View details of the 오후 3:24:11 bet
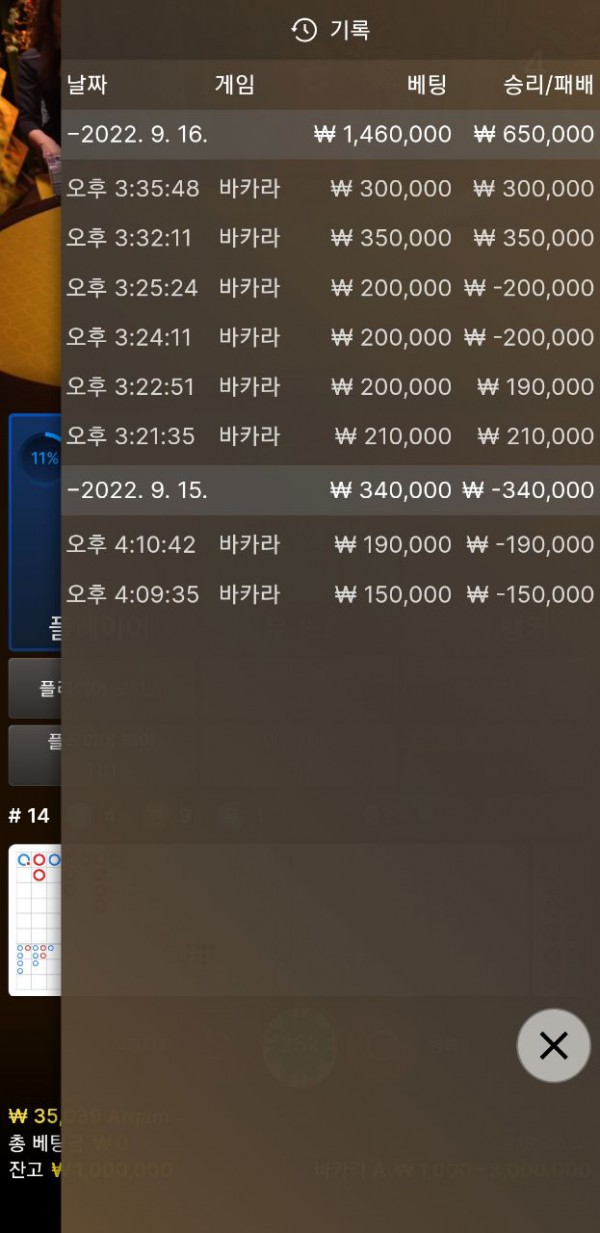 (330, 337)
